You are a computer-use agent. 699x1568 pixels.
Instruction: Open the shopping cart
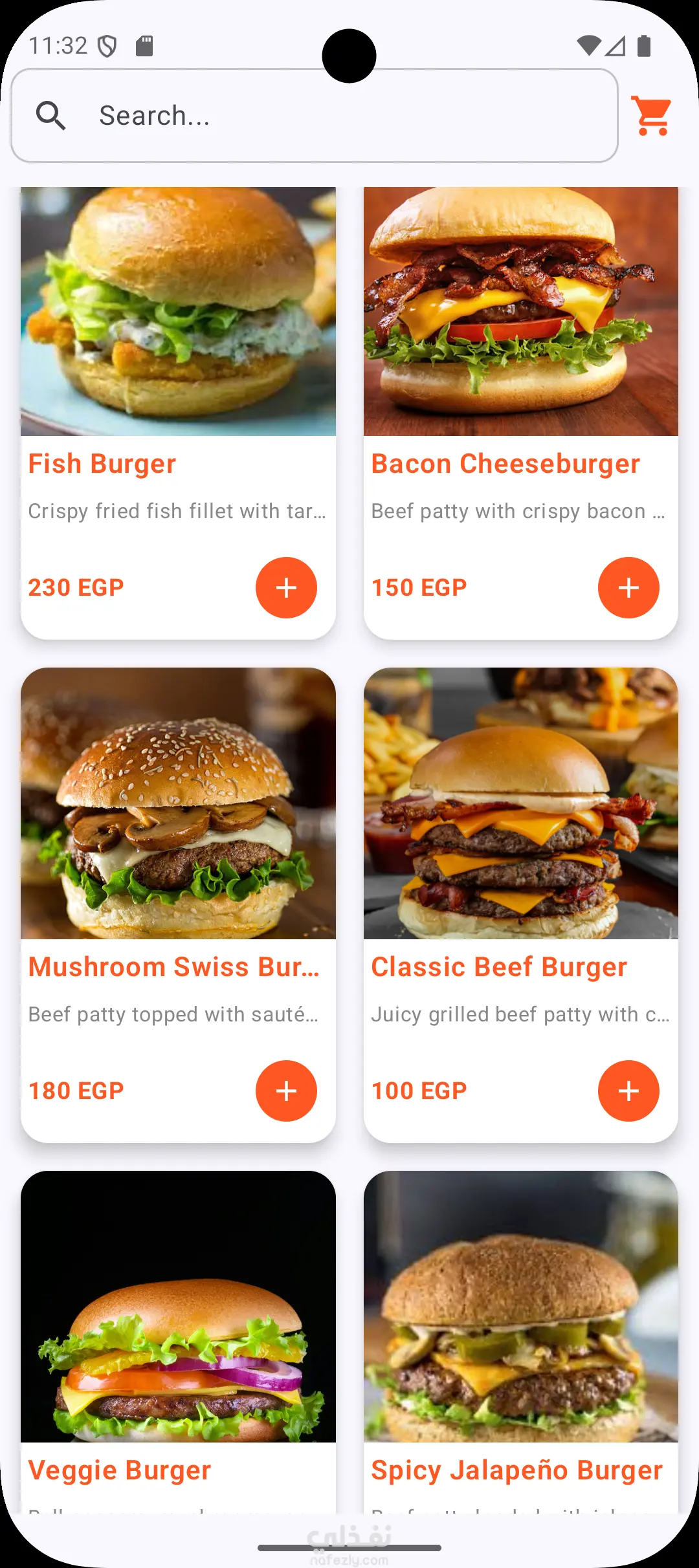point(653,116)
